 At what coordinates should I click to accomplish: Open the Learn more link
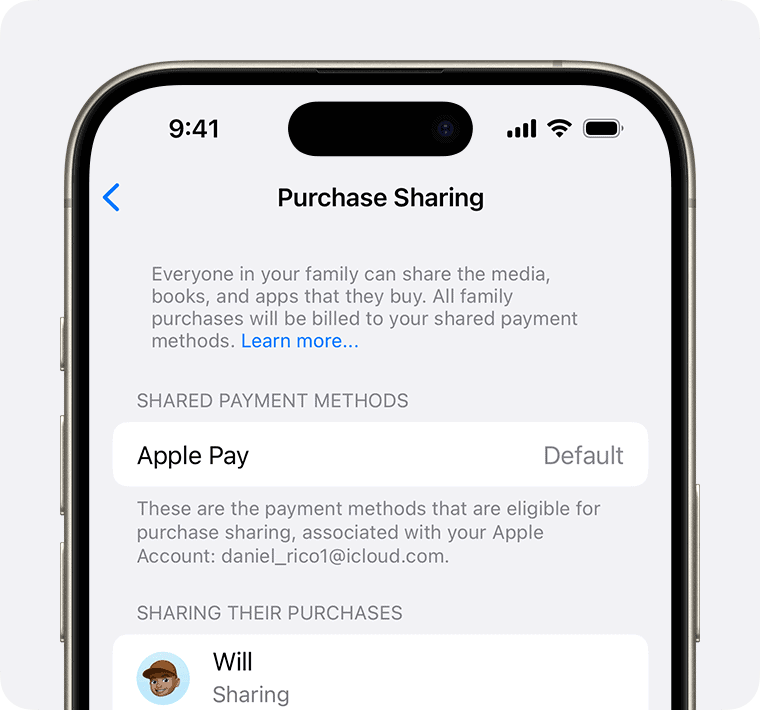(299, 342)
